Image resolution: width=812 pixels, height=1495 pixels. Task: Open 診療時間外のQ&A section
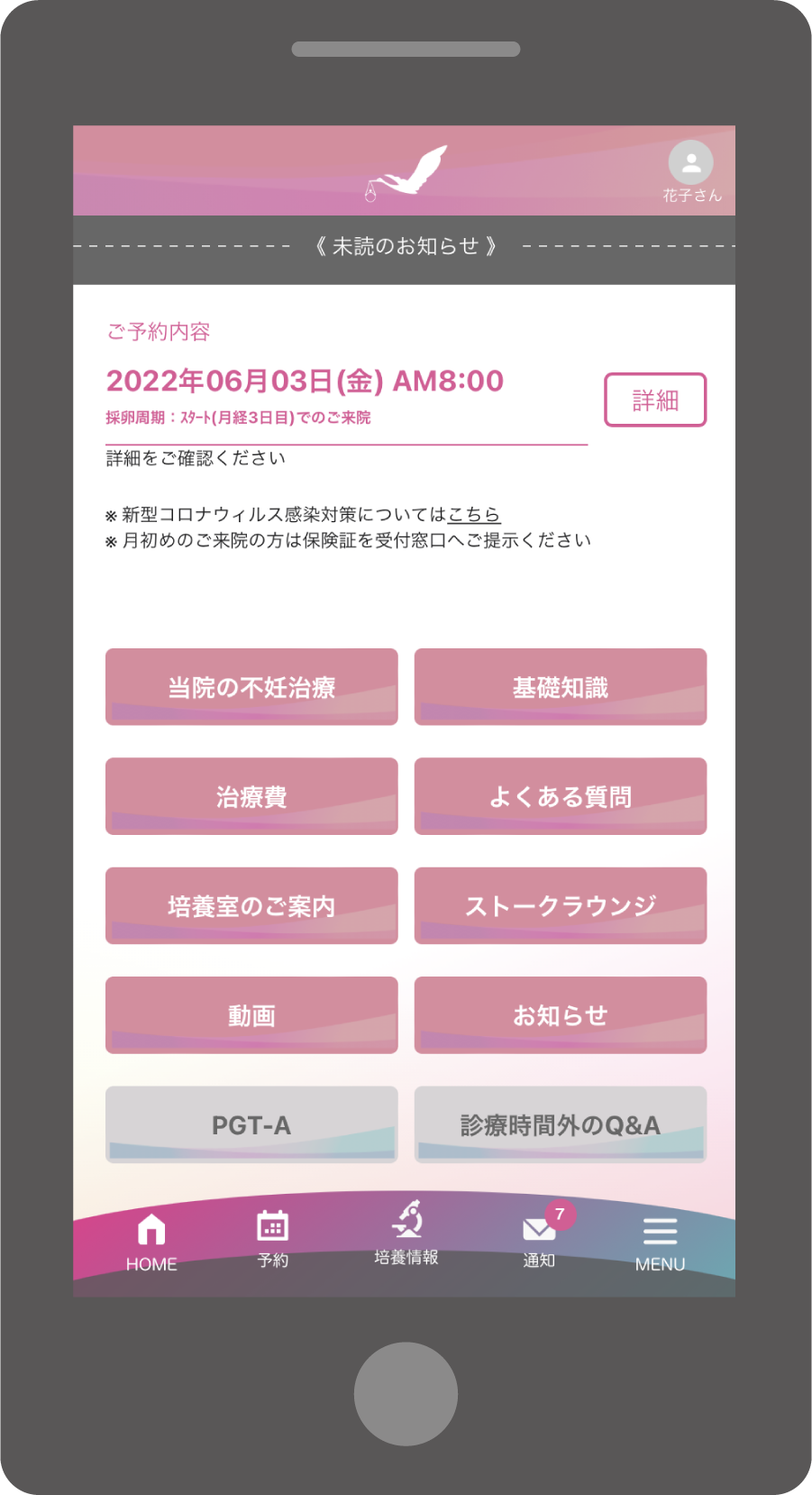tap(560, 1124)
